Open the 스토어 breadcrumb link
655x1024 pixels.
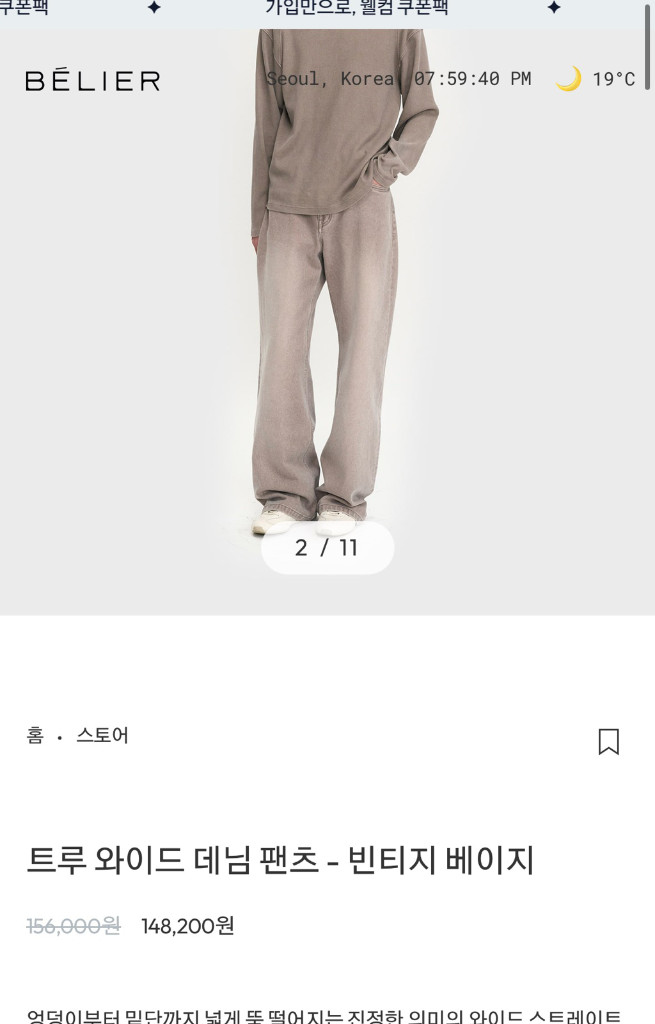click(x=102, y=736)
